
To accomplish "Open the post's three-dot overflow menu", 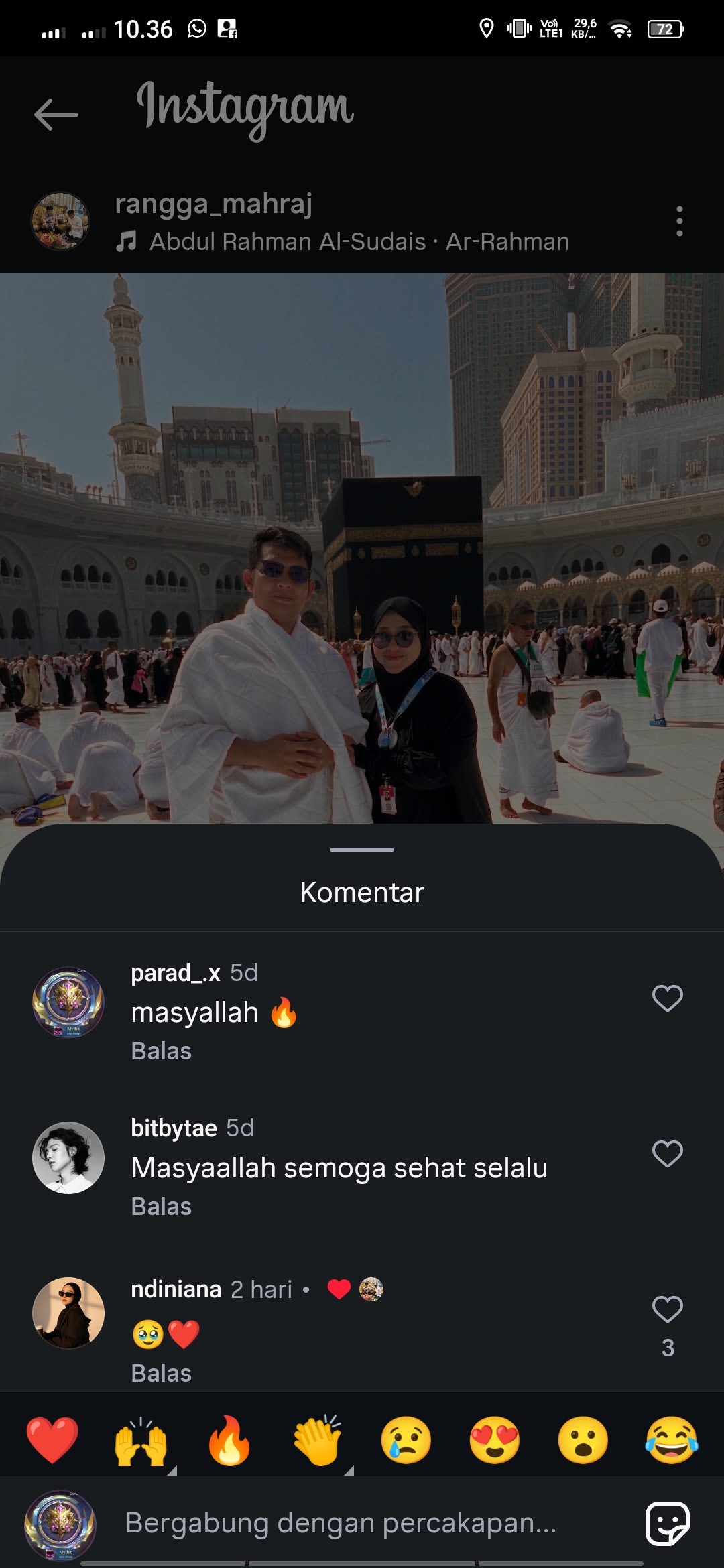I will (x=679, y=221).
